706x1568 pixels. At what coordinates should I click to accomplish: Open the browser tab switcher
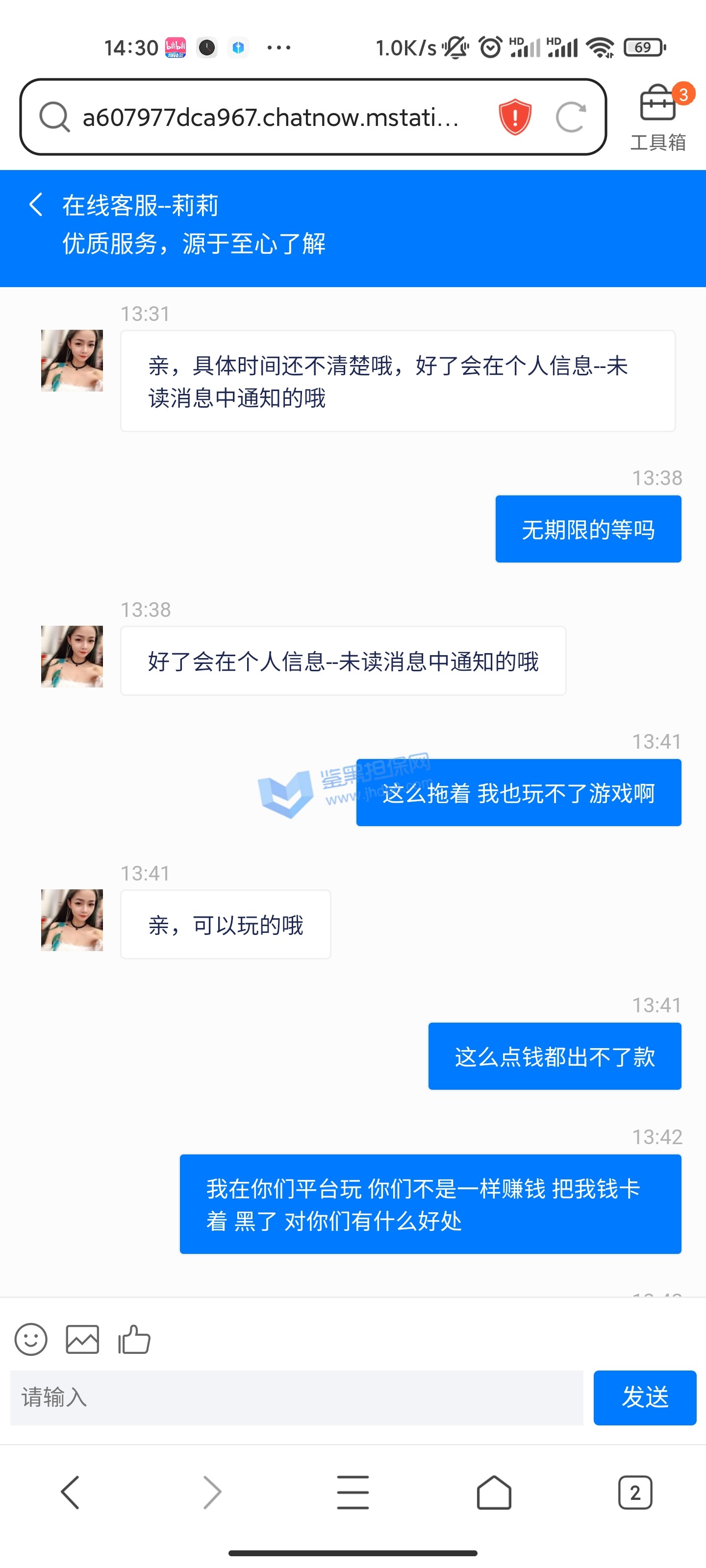pos(635,1493)
